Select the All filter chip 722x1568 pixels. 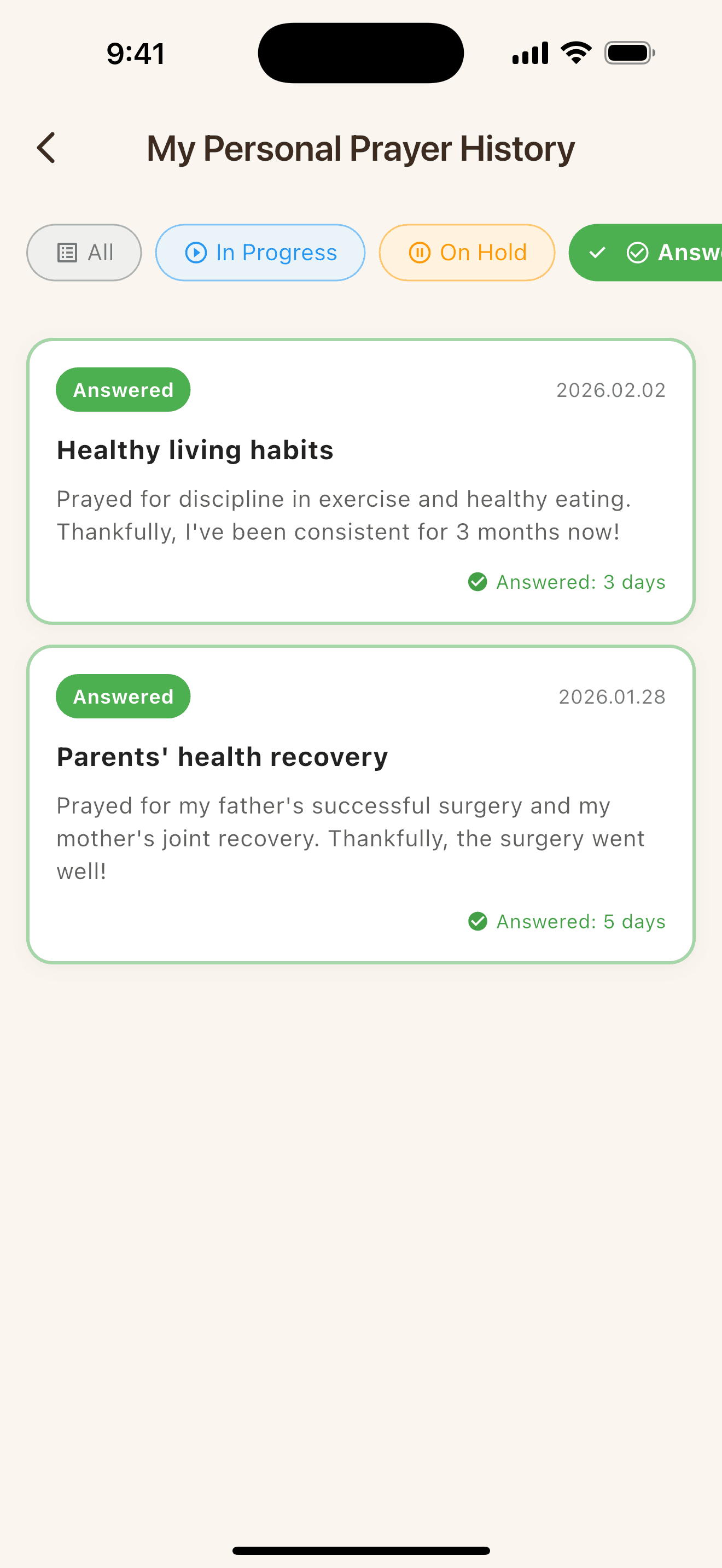pos(84,253)
